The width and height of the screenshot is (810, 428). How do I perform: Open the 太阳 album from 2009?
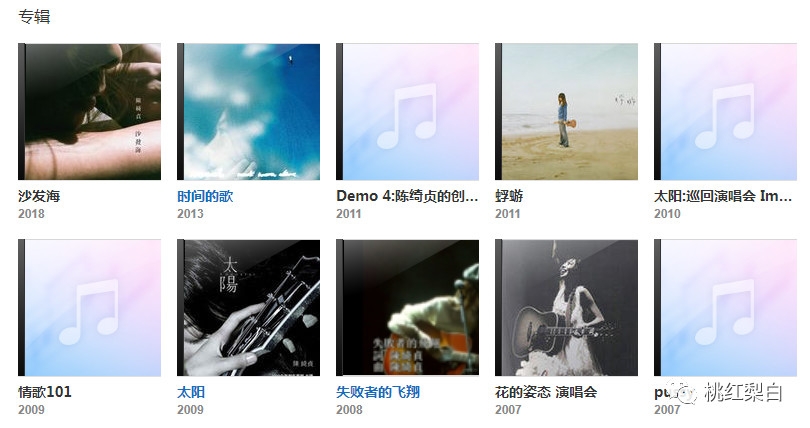[248, 308]
